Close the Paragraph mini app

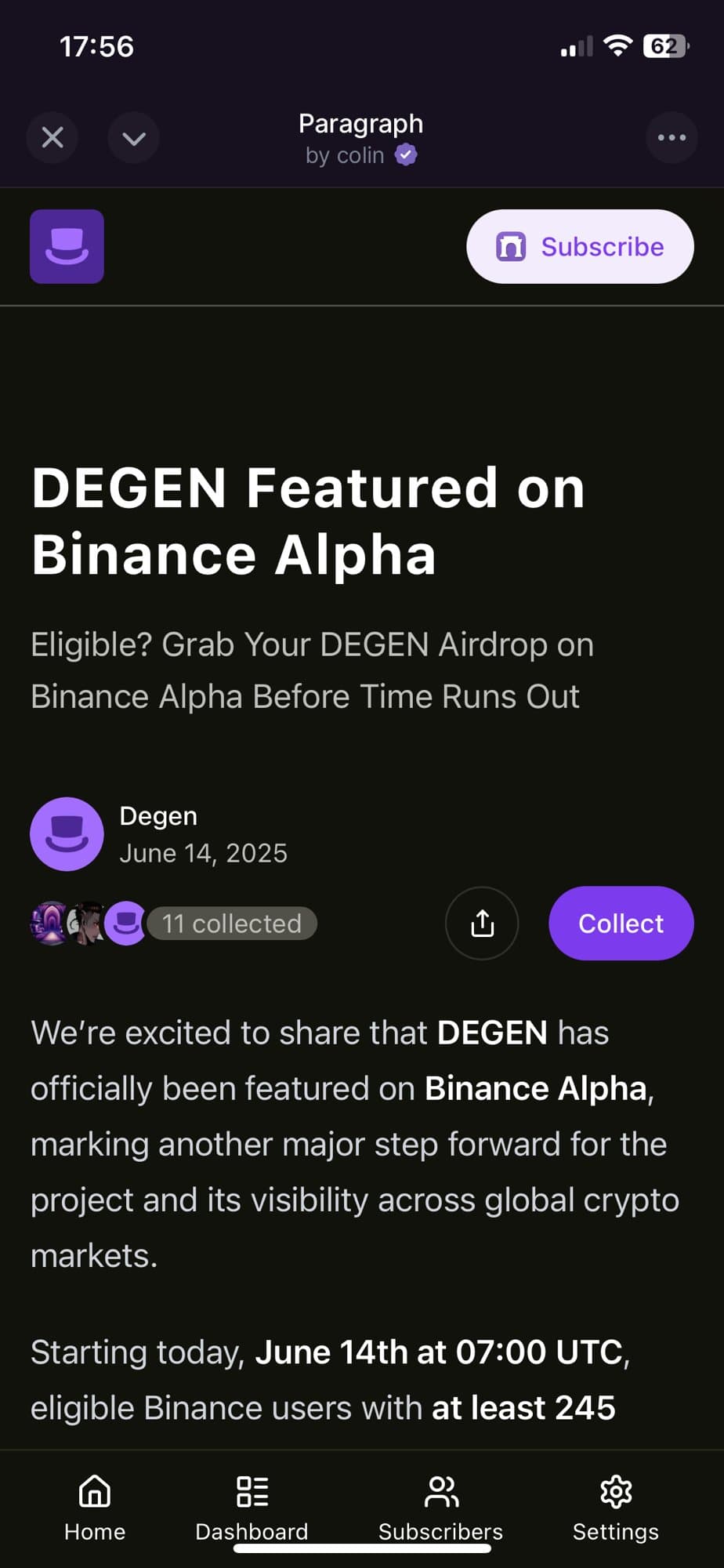point(52,138)
